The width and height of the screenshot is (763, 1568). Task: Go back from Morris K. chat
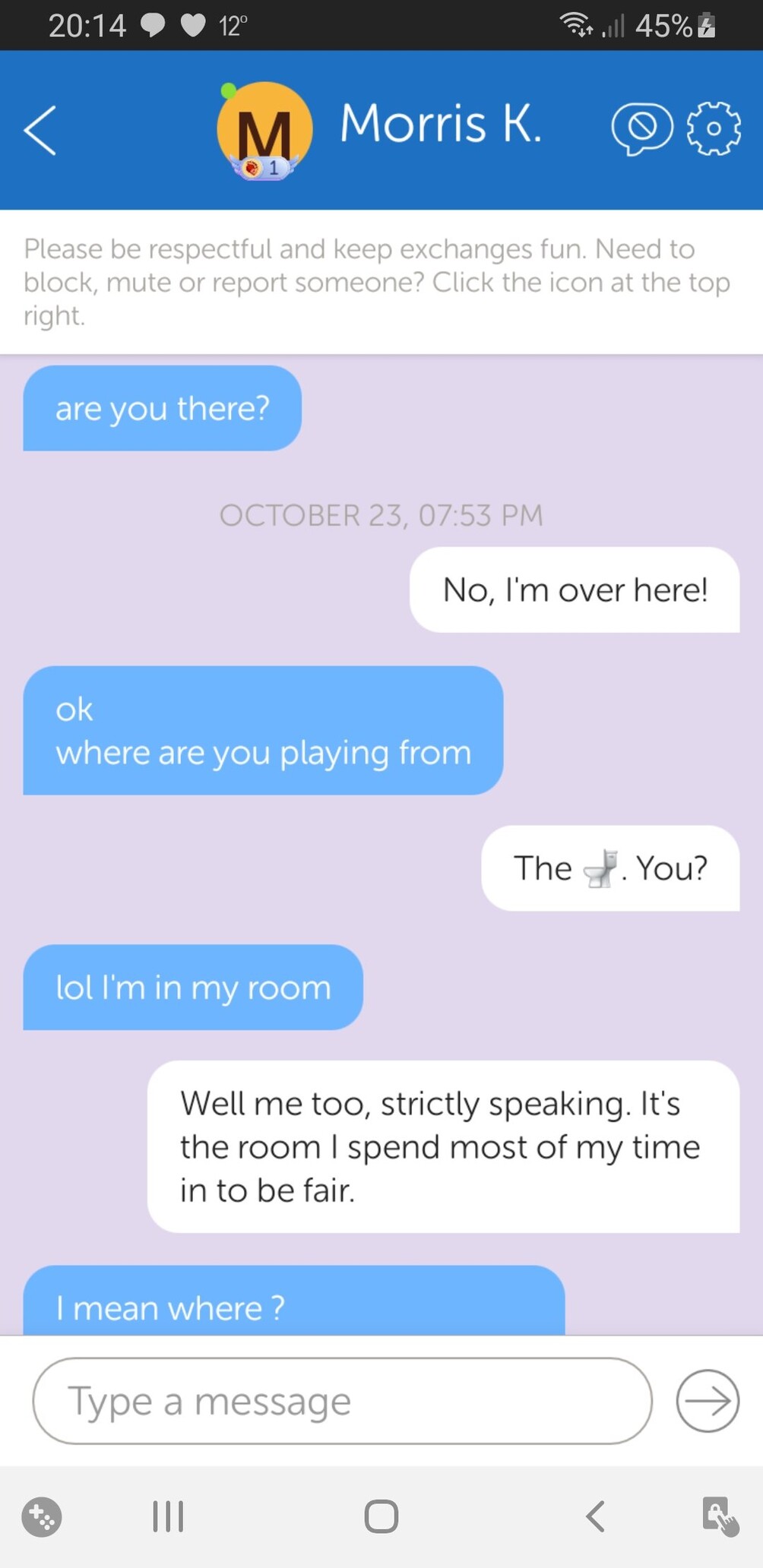(x=40, y=131)
